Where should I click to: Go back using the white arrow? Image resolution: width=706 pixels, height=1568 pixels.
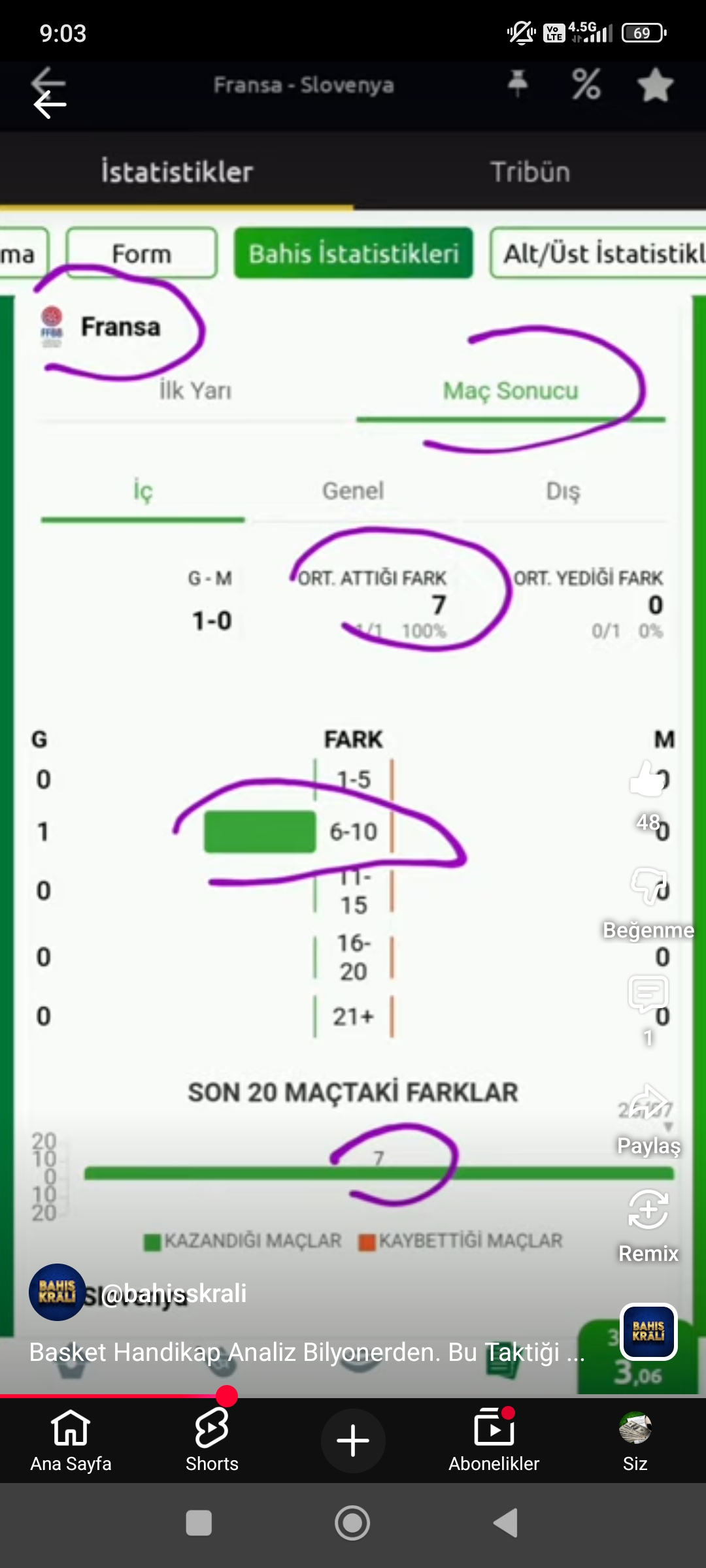50,104
